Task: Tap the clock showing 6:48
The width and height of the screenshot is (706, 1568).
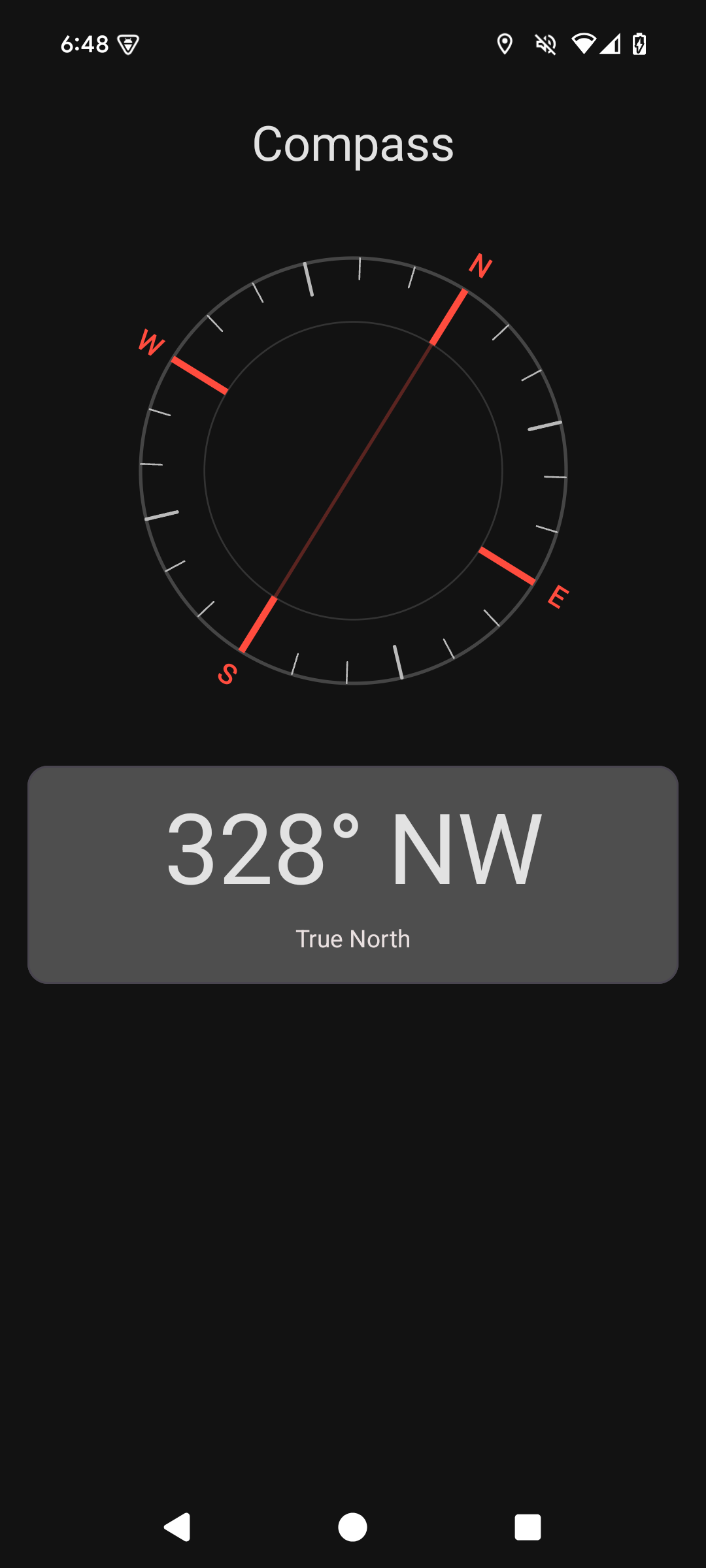Action: [x=85, y=43]
